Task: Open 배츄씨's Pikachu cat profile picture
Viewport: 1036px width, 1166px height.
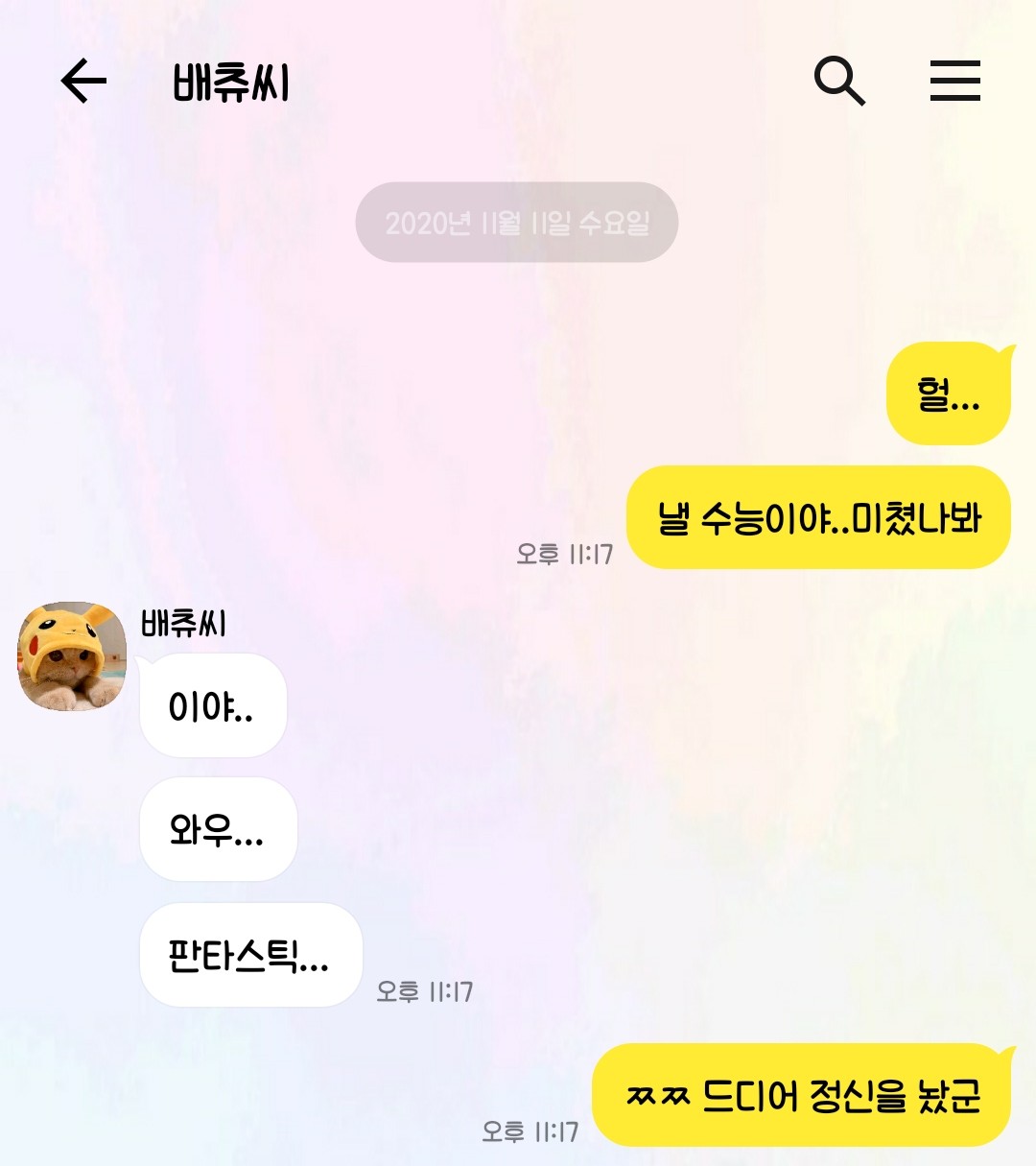Action: (x=72, y=657)
